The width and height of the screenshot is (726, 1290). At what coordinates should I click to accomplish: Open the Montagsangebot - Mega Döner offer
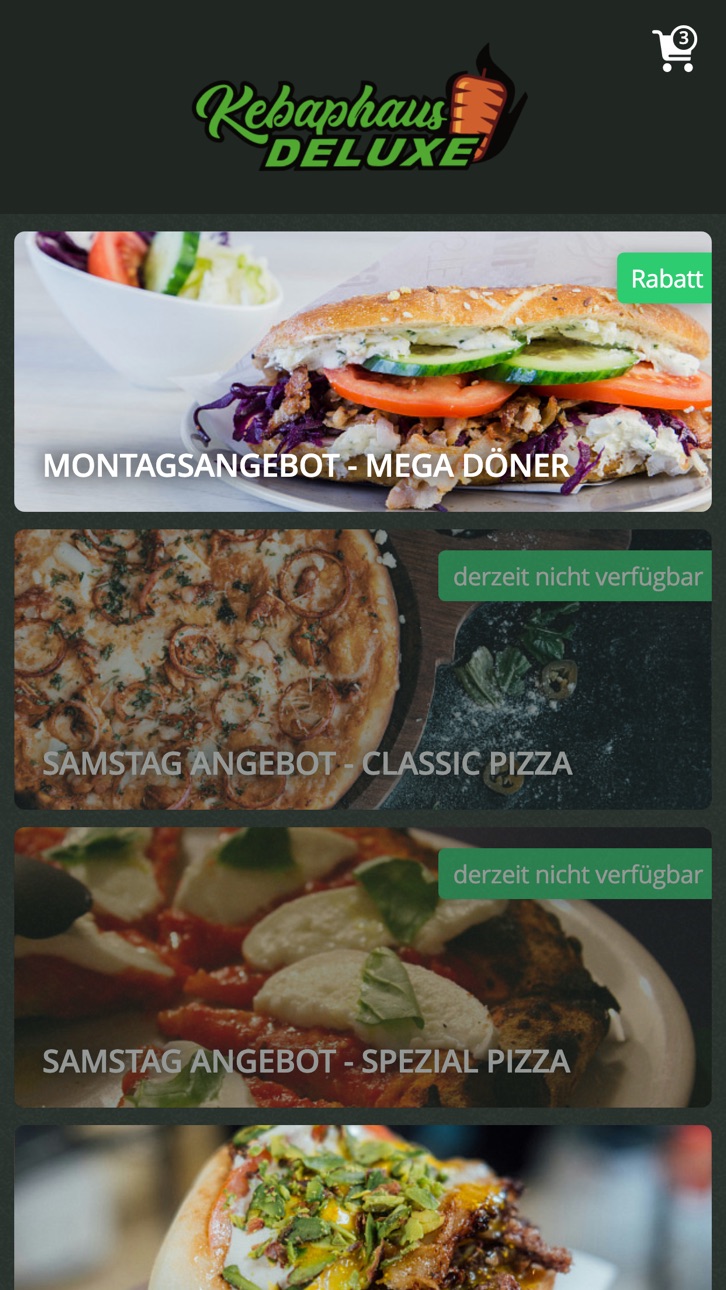[363, 372]
